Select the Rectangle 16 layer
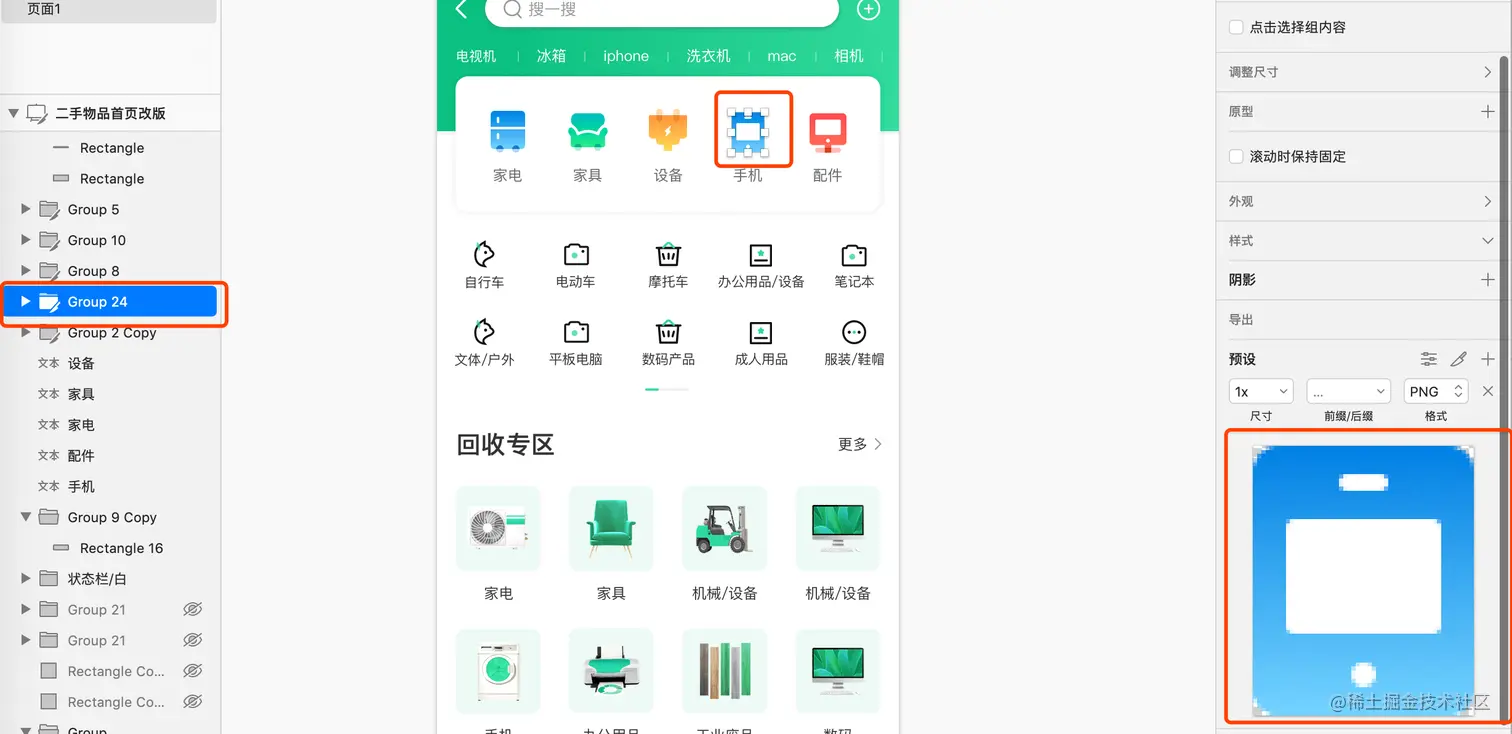This screenshot has height=734, width=1512. [121, 548]
